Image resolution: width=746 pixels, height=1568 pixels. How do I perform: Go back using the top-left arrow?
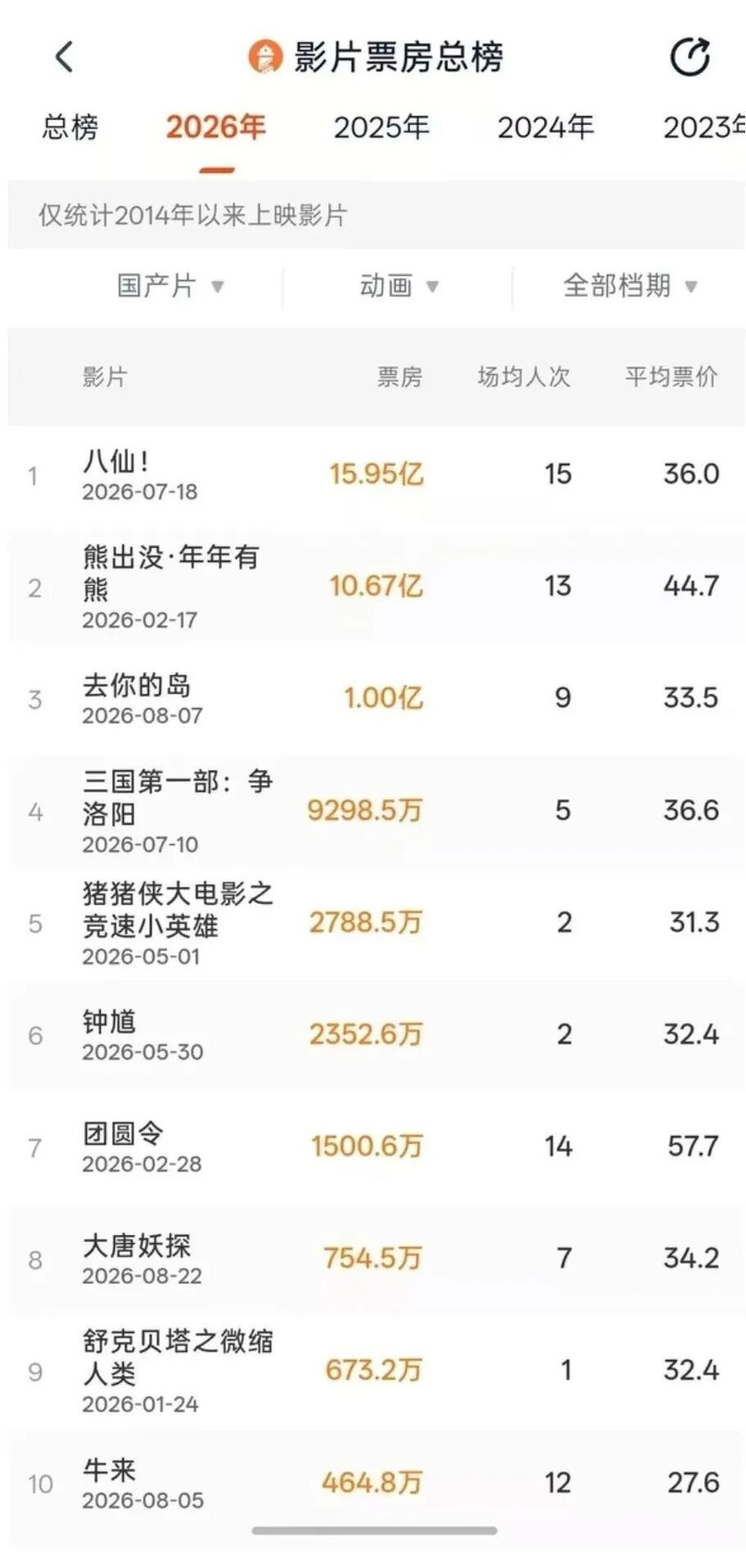click(x=65, y=57)
